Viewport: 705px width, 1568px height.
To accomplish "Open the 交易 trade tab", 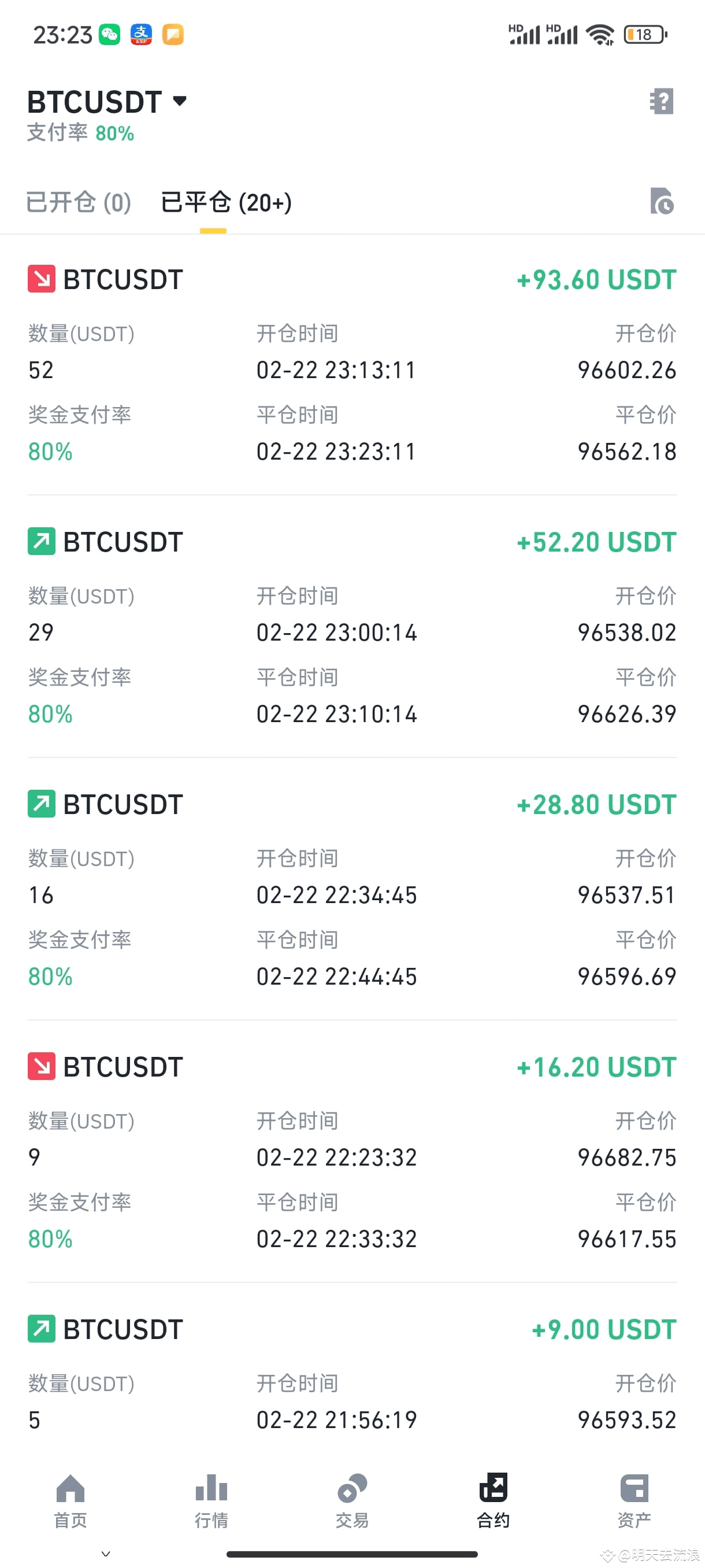I will (x=352, y=1500).
